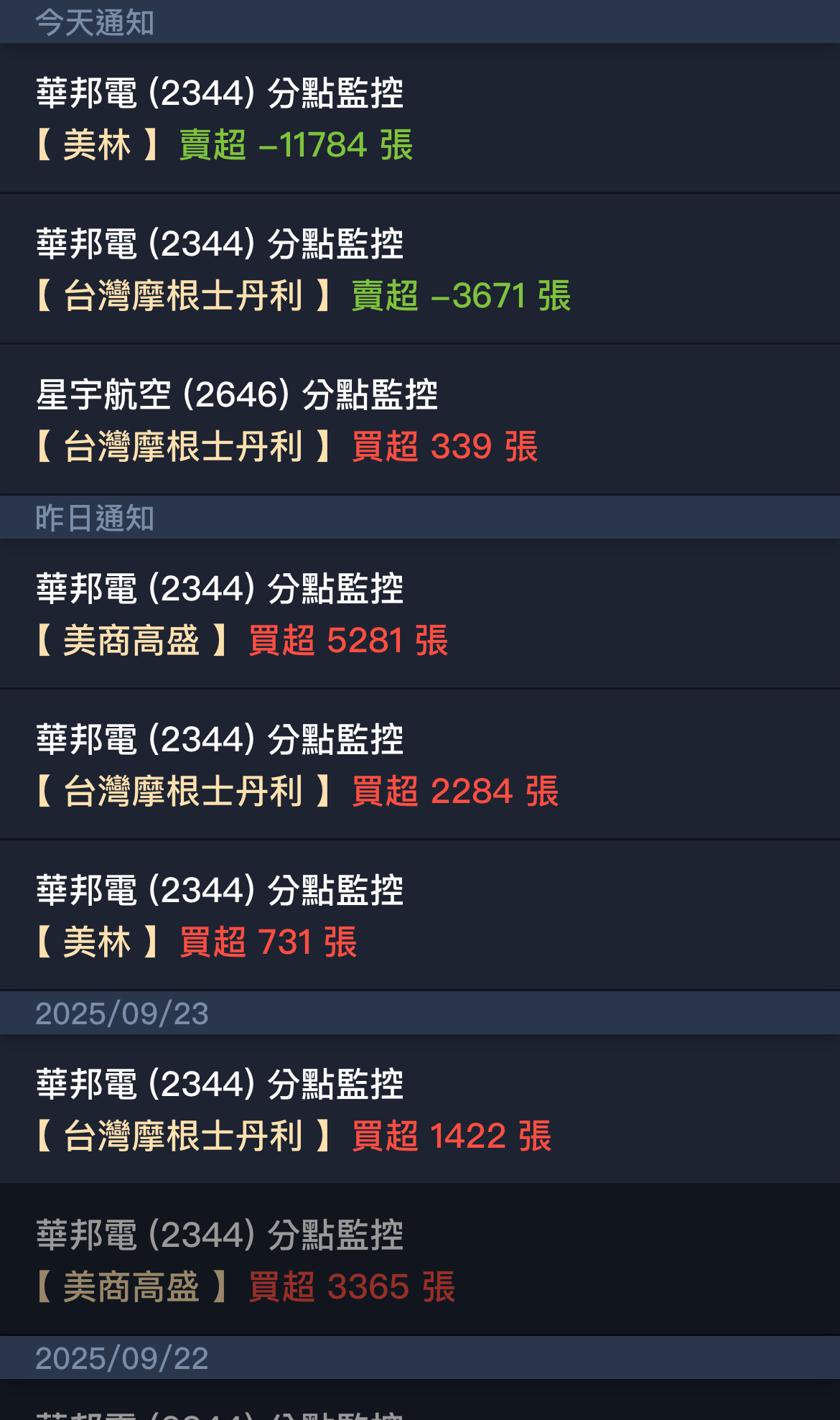
Task: Open today's 華邦電 美林 賣超 -11784 notification
Action: point(420,119)
